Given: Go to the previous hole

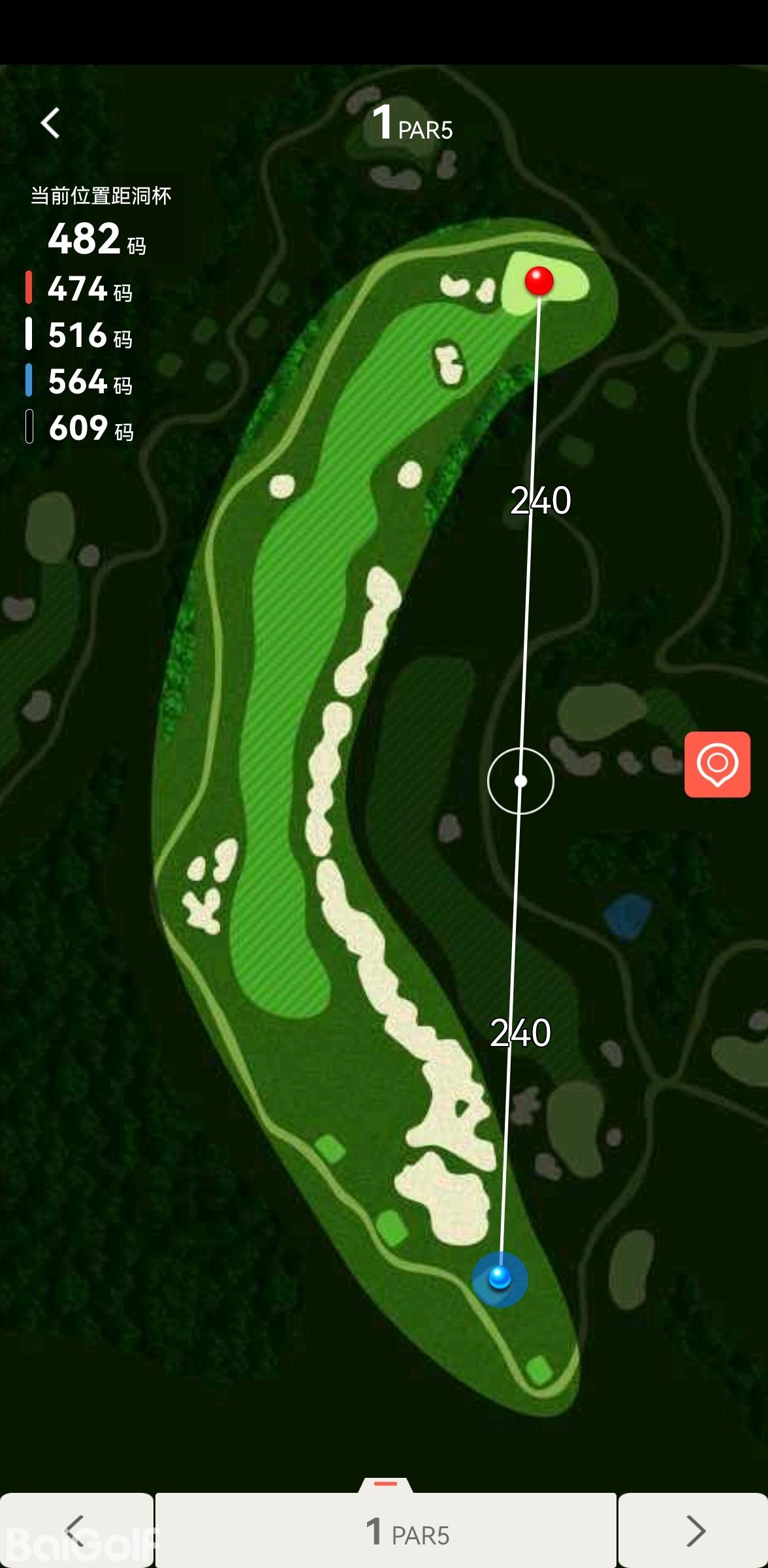Looking at the screenshot, I should click(x=76, y=1530).
